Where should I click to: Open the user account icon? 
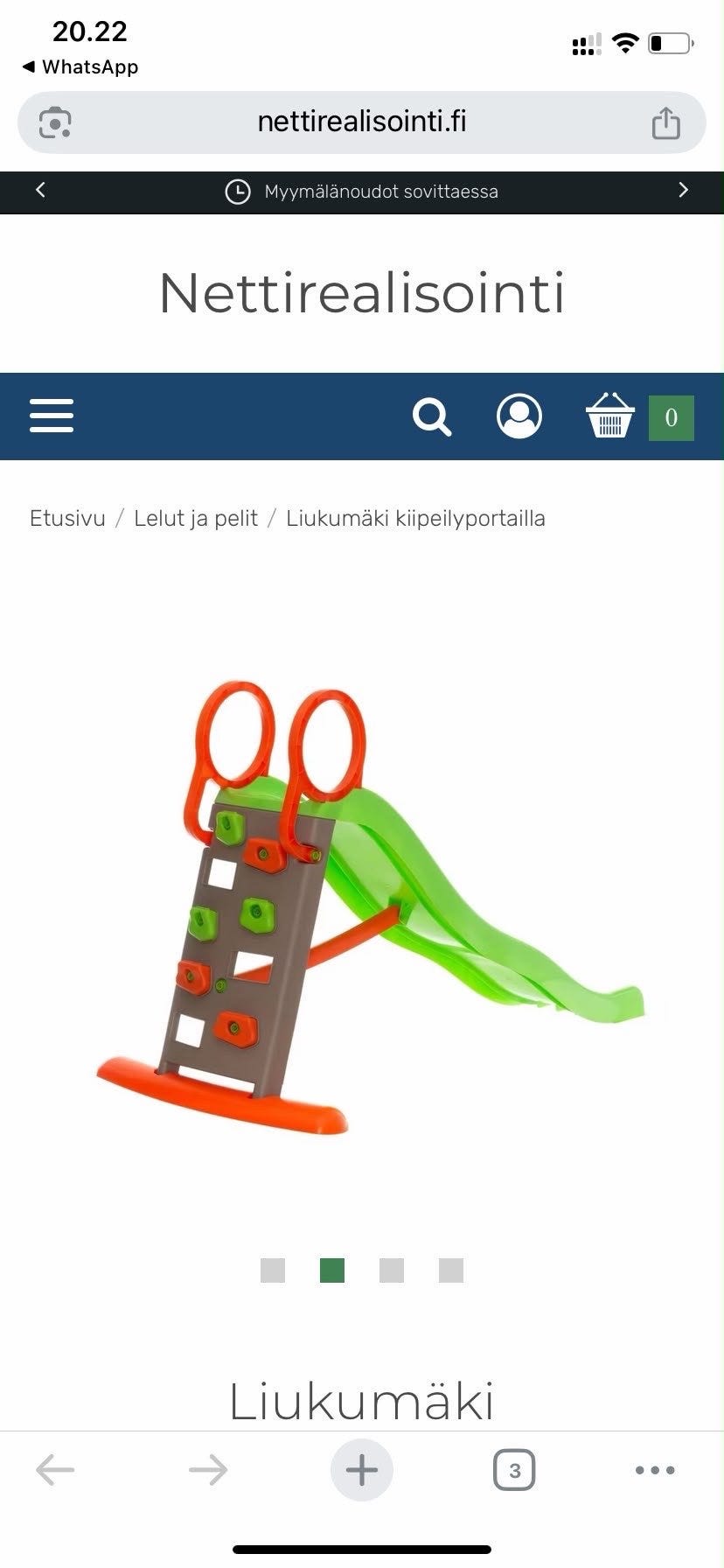(519, 416)
